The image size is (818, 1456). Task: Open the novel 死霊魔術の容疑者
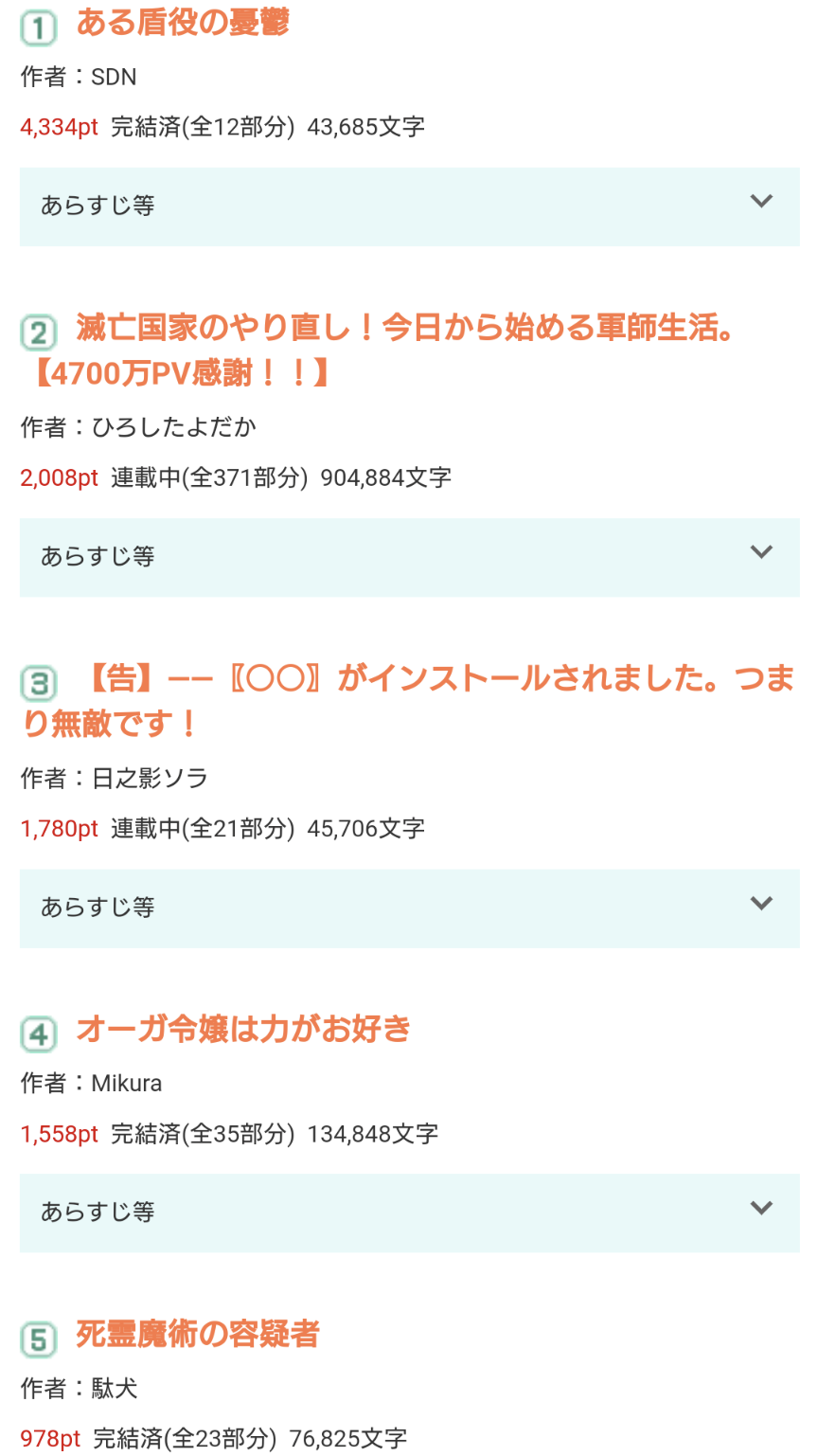pyautogui.click(x=198, y=1335)
